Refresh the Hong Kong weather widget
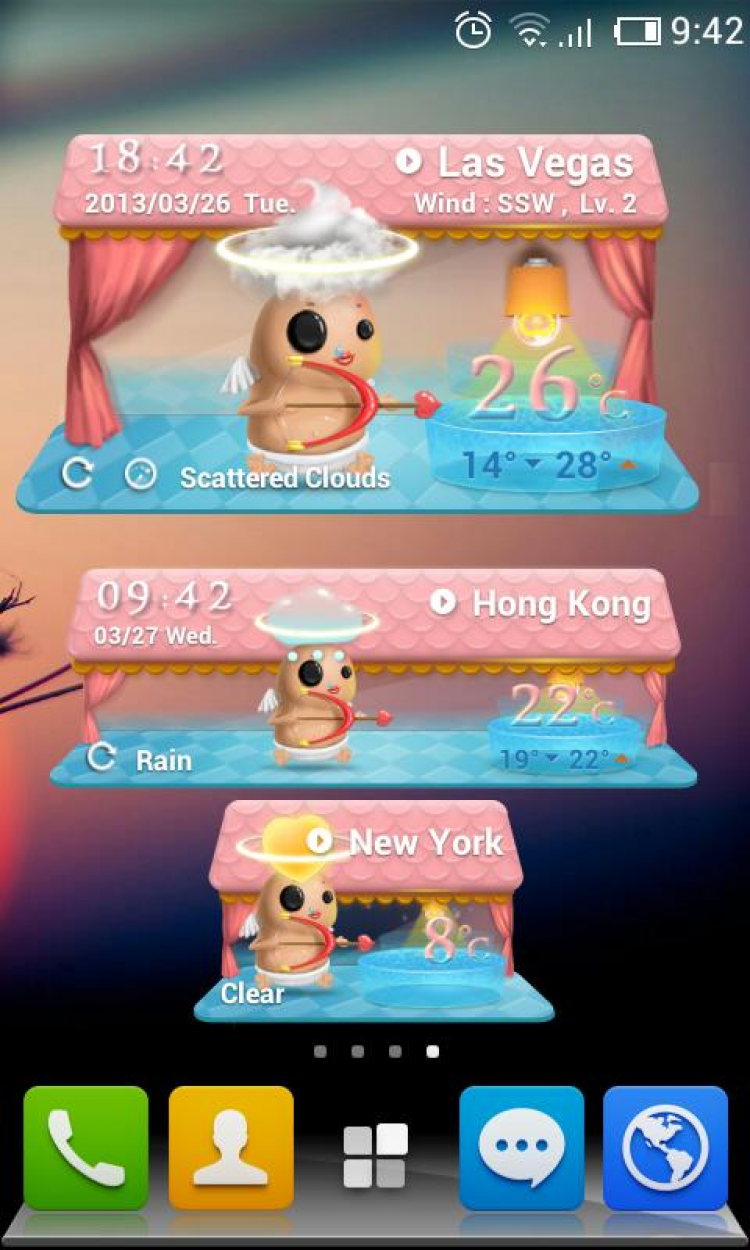 101,757
